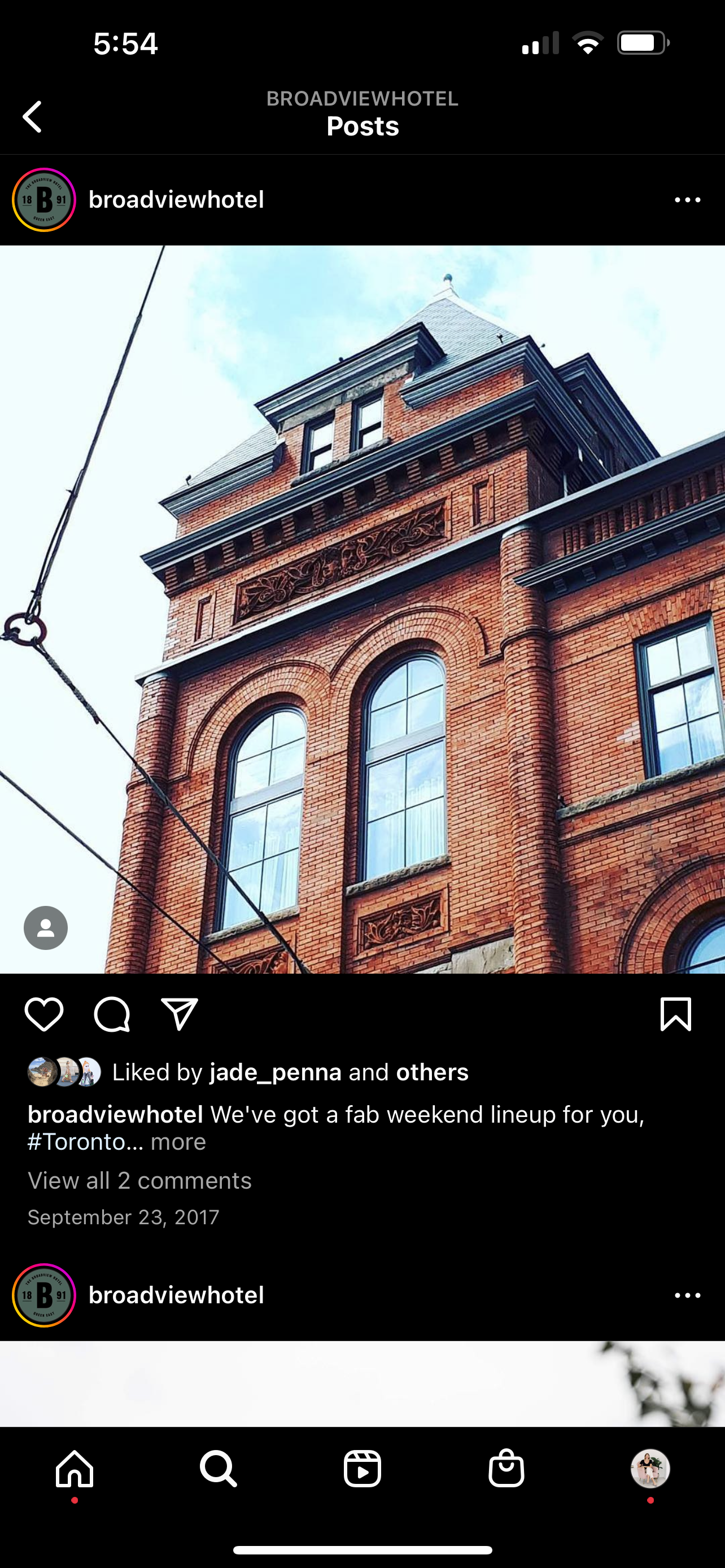The width and height of the screenshot is (725, 1568).
Task: Bookmark the brick building post
Action: pos(676,1014)
